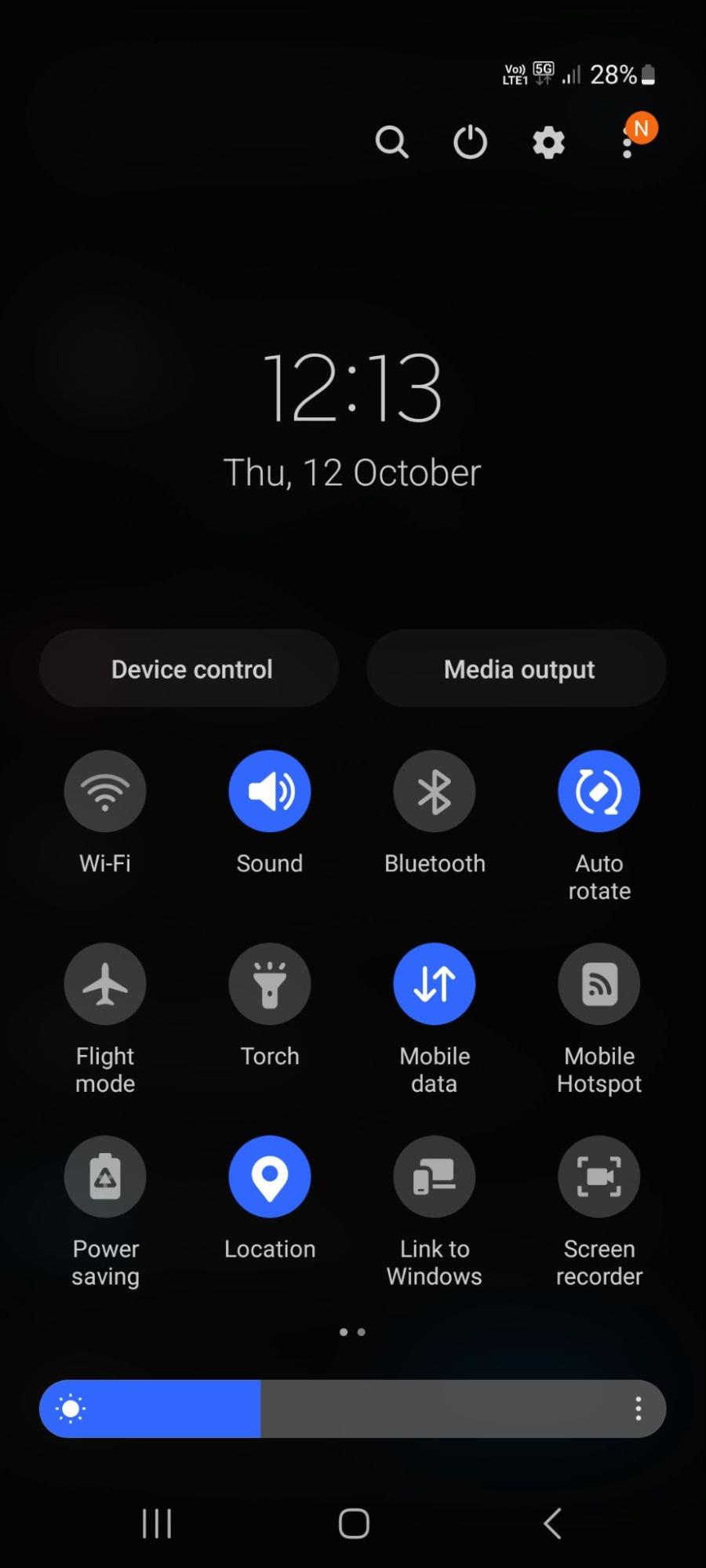Screen dimensions: 706x1568
Task: Turn on Wi-Fi
Action: point(105,791)
